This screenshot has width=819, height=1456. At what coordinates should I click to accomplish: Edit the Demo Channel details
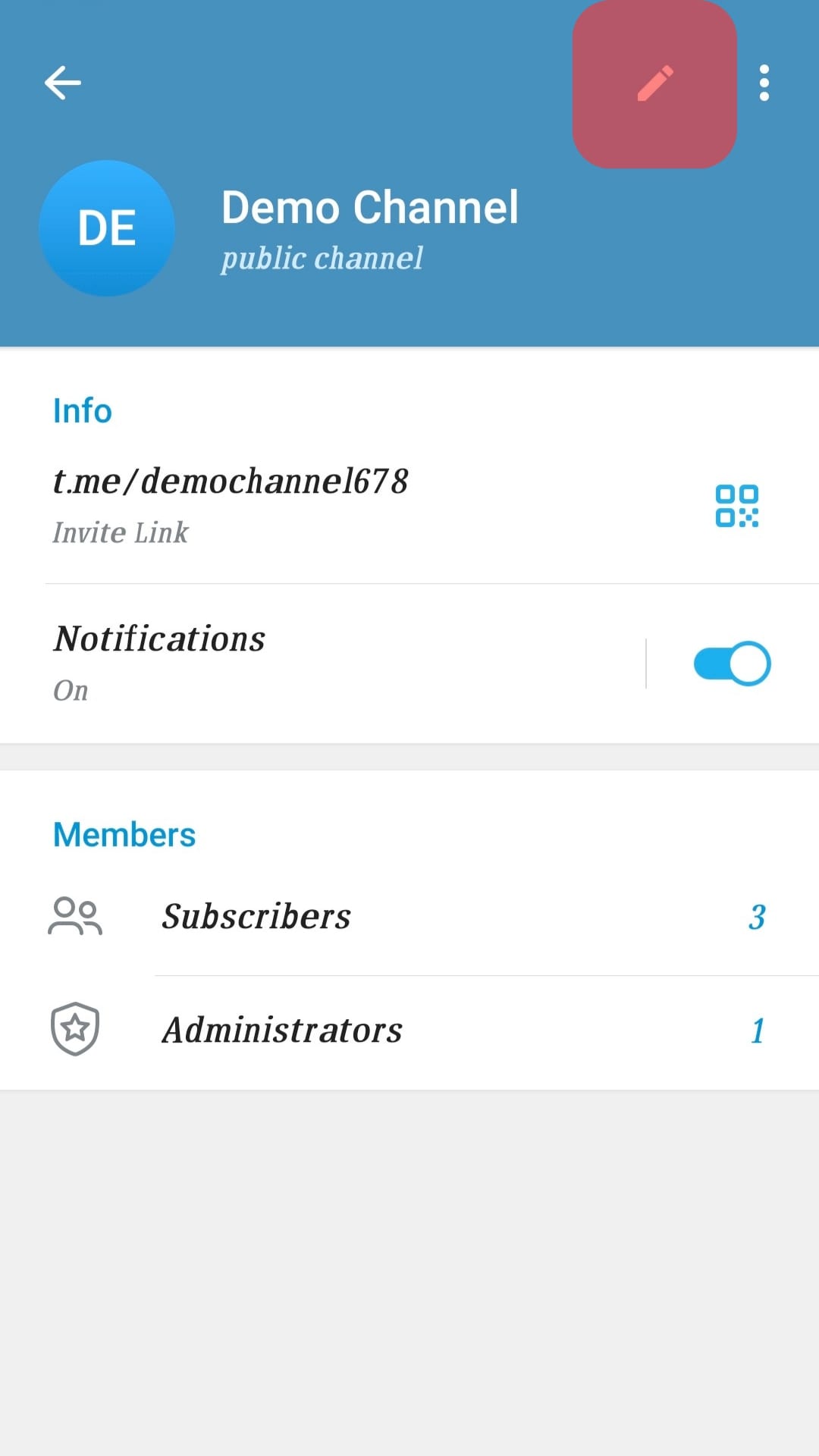coord(654,83)
